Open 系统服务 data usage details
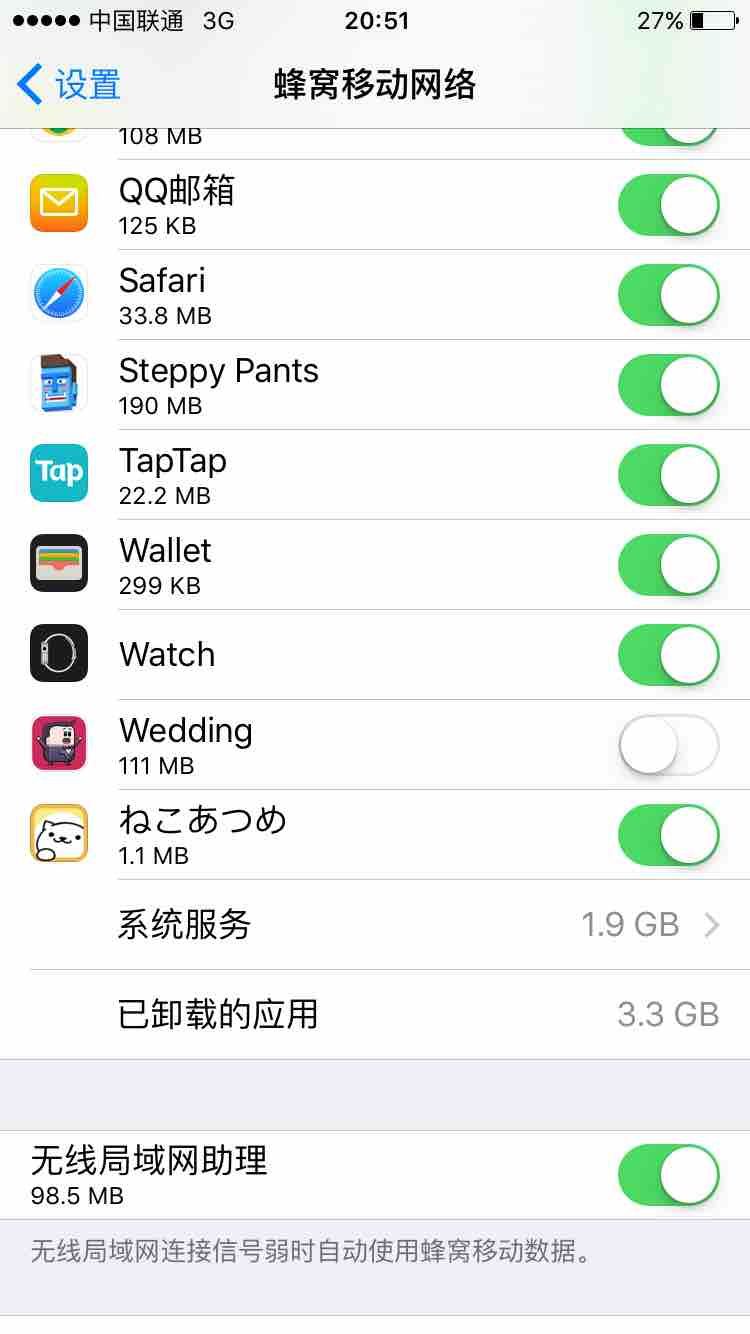This screenshot has width=750, height=1334. [400, 925]
